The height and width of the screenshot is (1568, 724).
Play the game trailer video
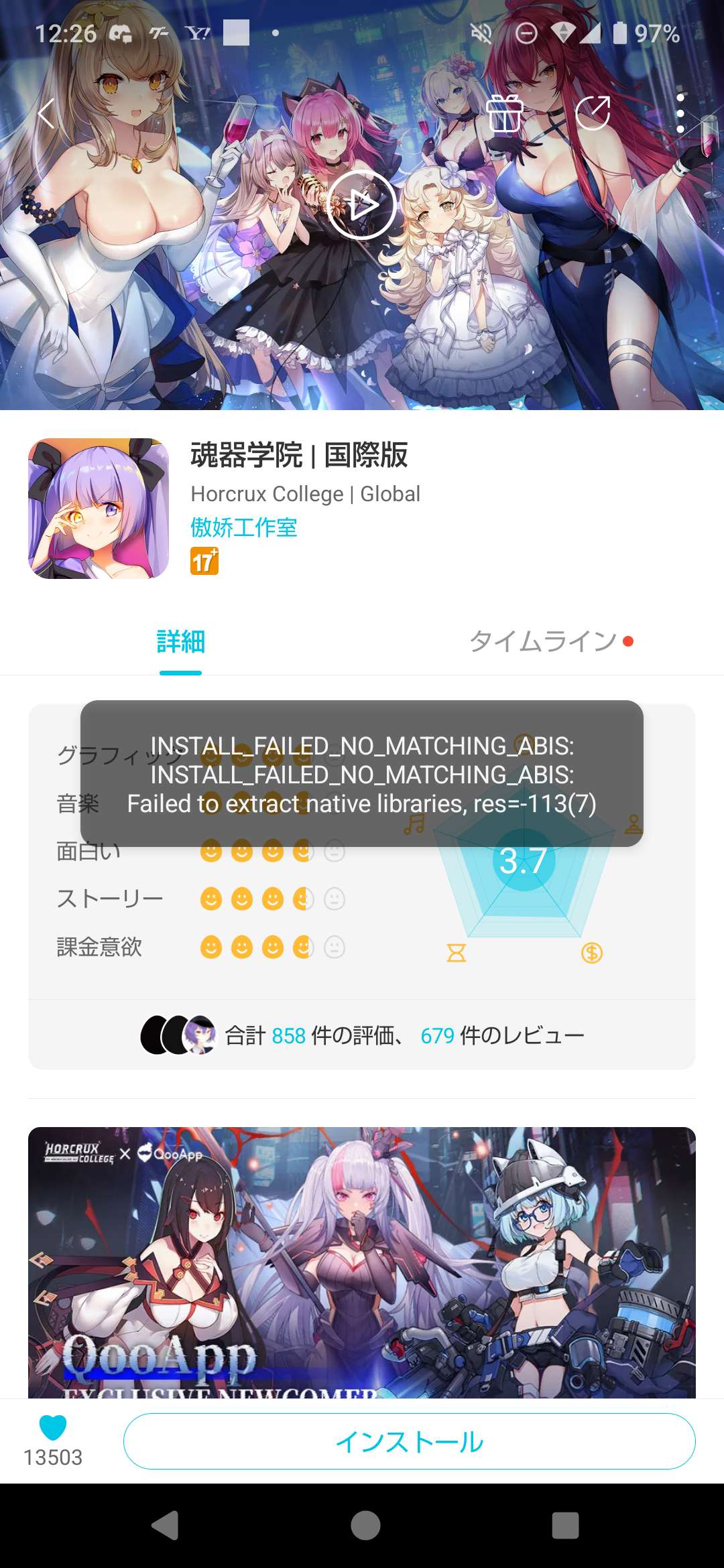click(x=362, y=204)
